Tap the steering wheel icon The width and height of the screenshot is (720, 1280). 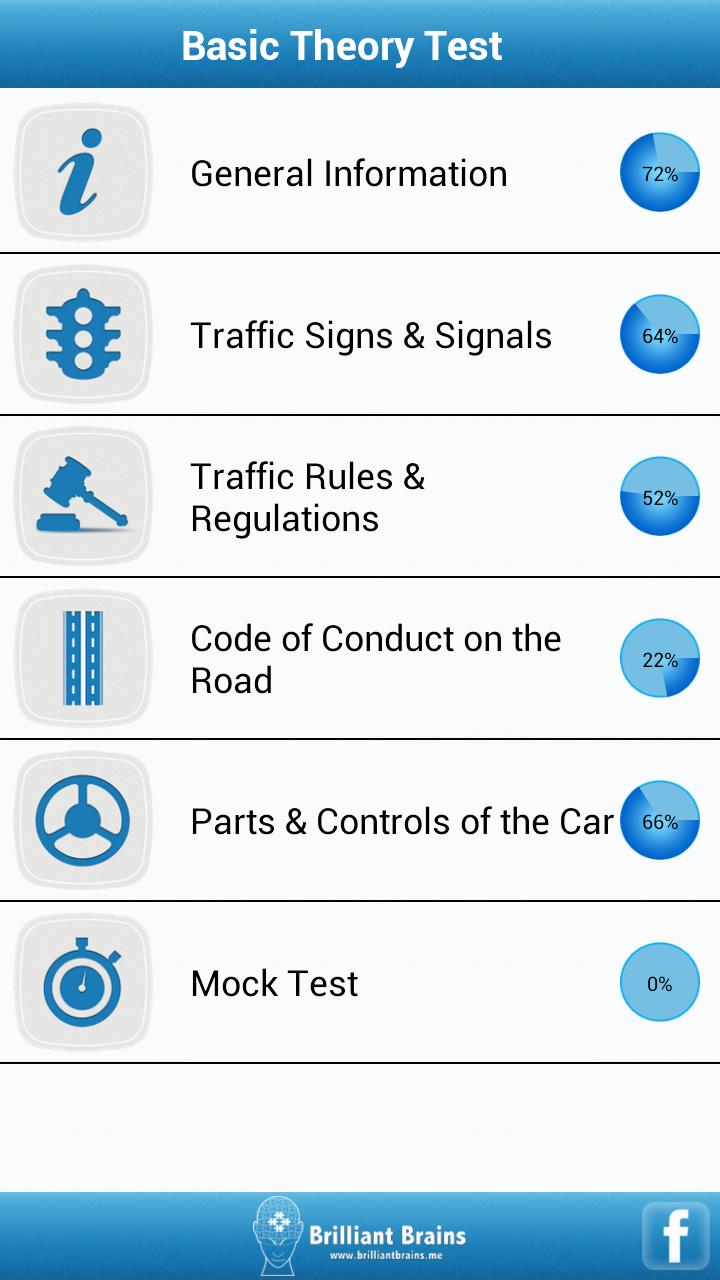coord(83,820)
